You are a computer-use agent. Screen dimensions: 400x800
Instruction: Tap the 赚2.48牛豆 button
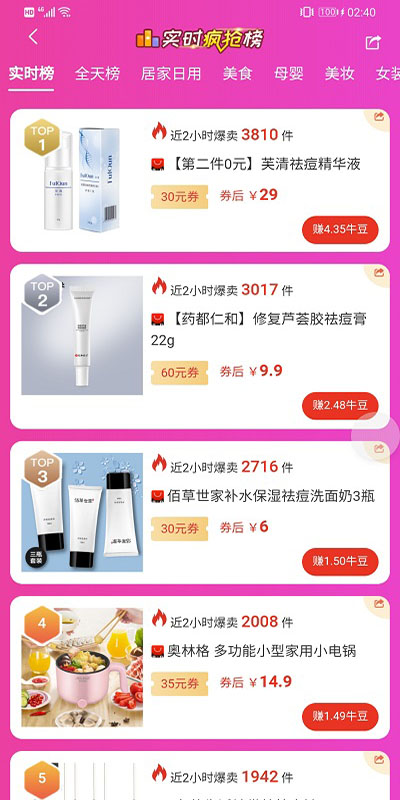pos(340,406)
